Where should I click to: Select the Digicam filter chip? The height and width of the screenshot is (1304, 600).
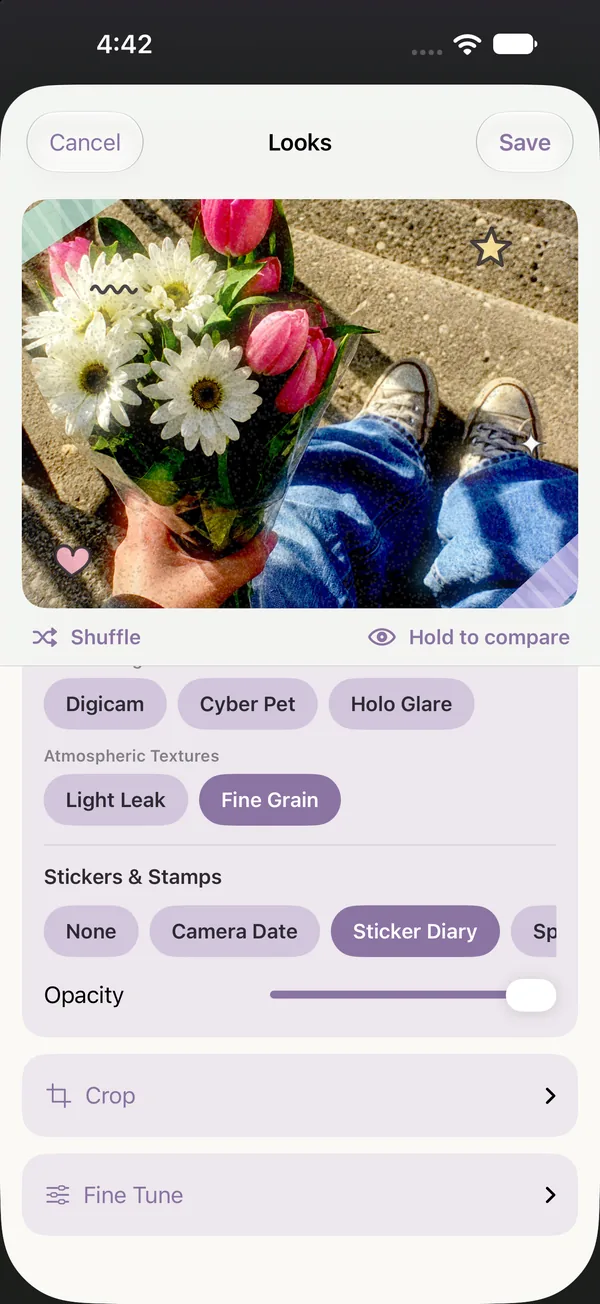(105, 704)
